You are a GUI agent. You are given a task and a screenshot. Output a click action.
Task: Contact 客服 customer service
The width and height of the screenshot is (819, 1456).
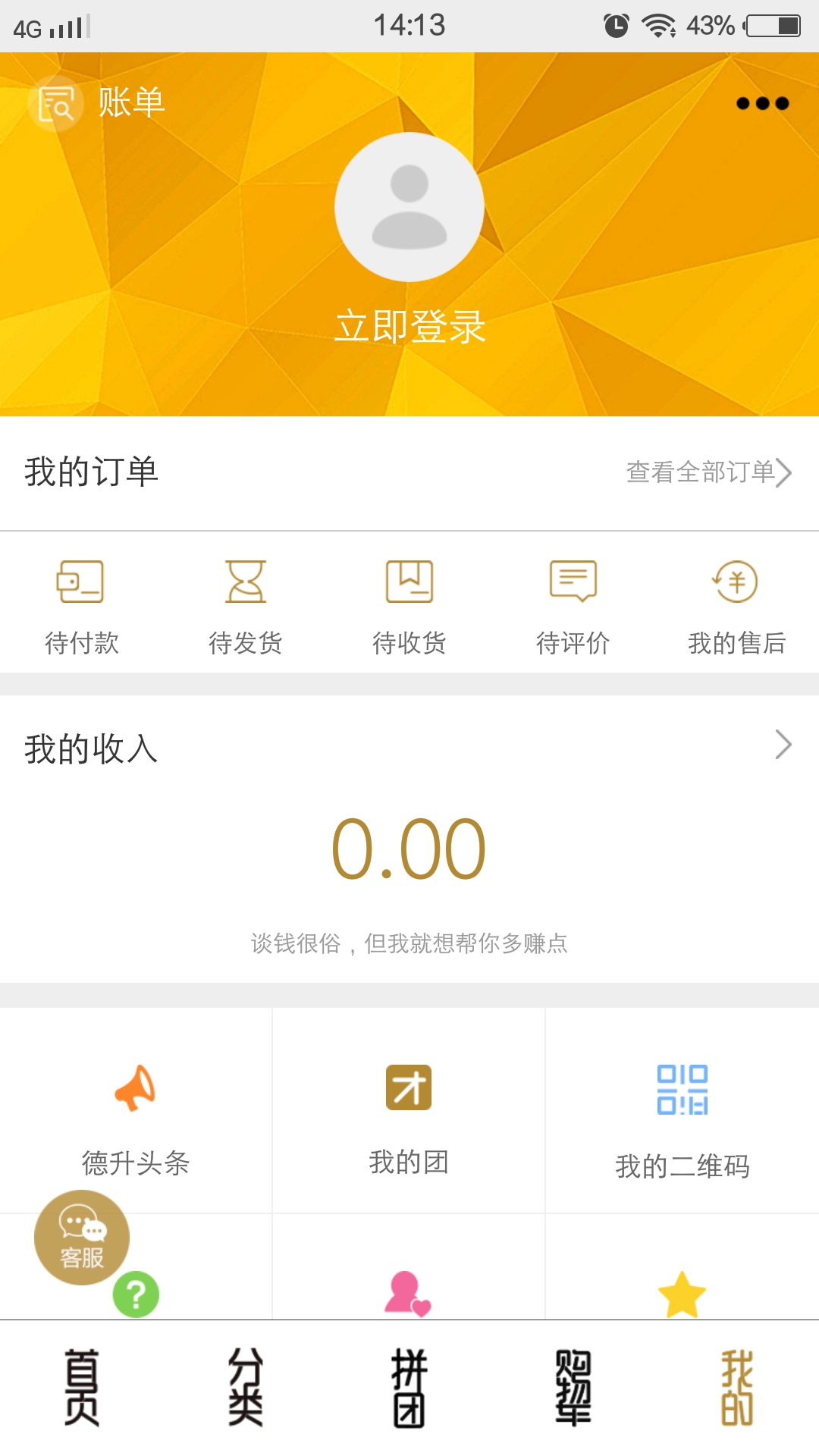[82, 1238]
